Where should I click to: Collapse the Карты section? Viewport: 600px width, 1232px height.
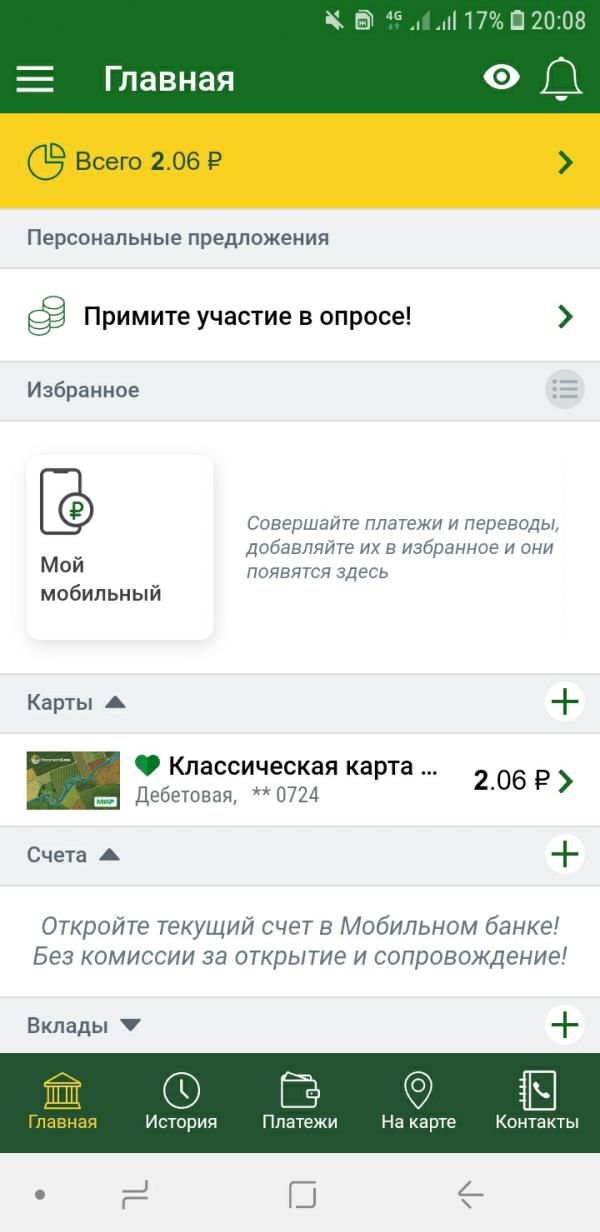click(115, 702)
